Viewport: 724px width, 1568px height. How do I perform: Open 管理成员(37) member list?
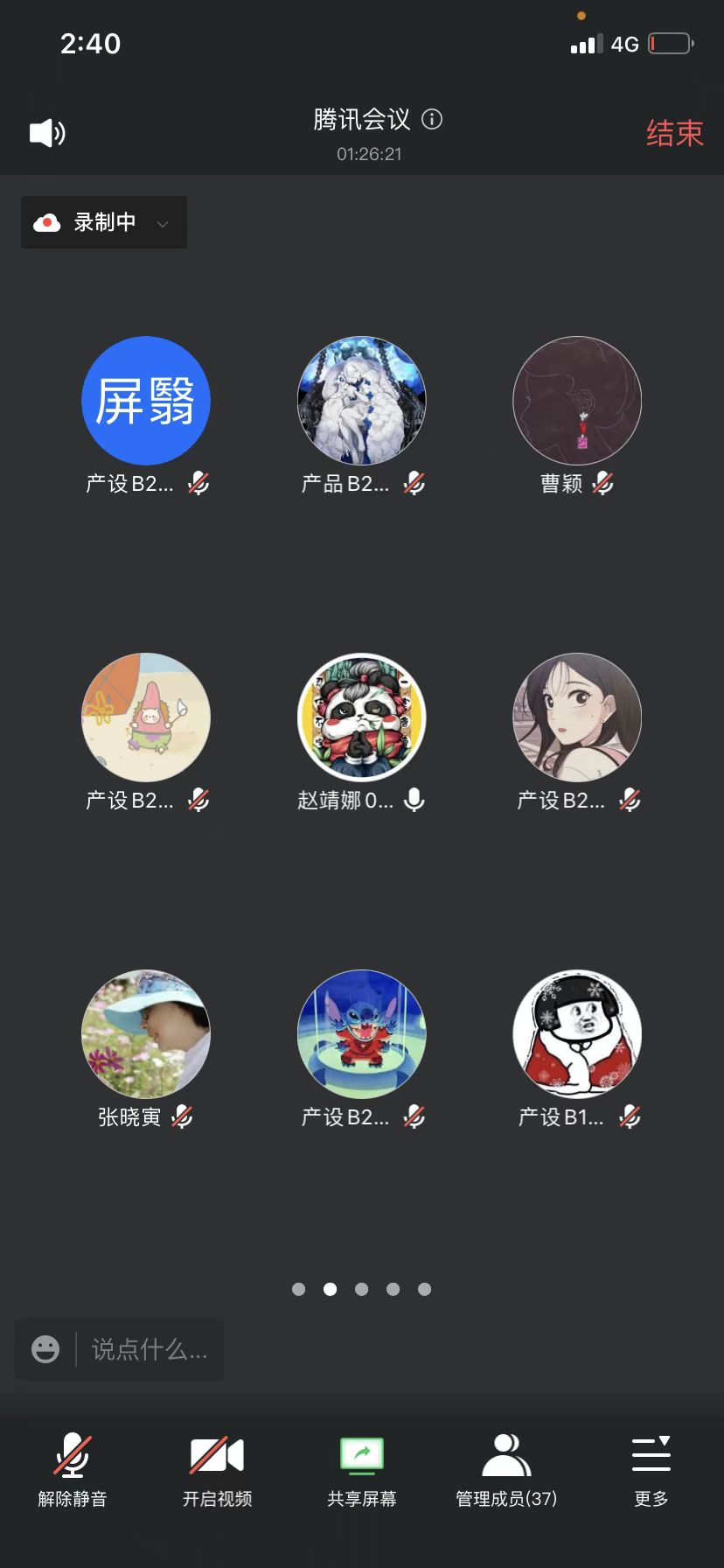506,1470
